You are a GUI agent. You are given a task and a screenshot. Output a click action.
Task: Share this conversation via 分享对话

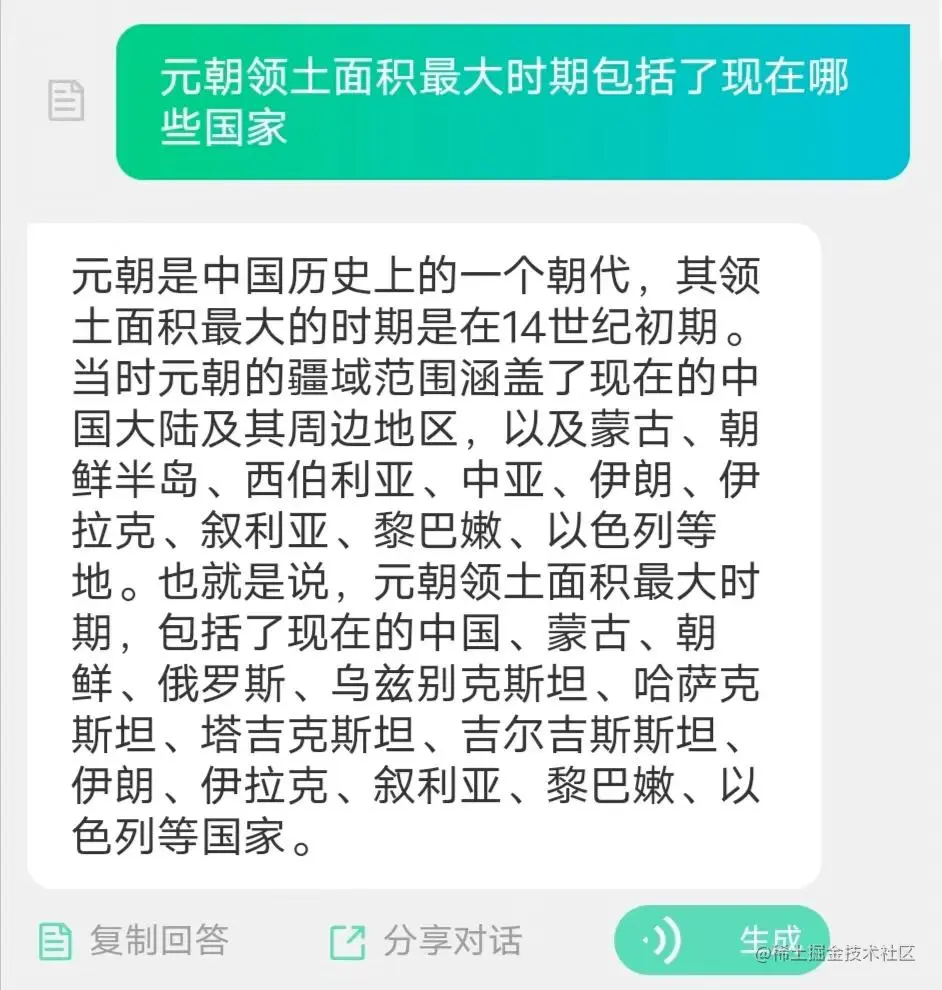click(426, 940)
